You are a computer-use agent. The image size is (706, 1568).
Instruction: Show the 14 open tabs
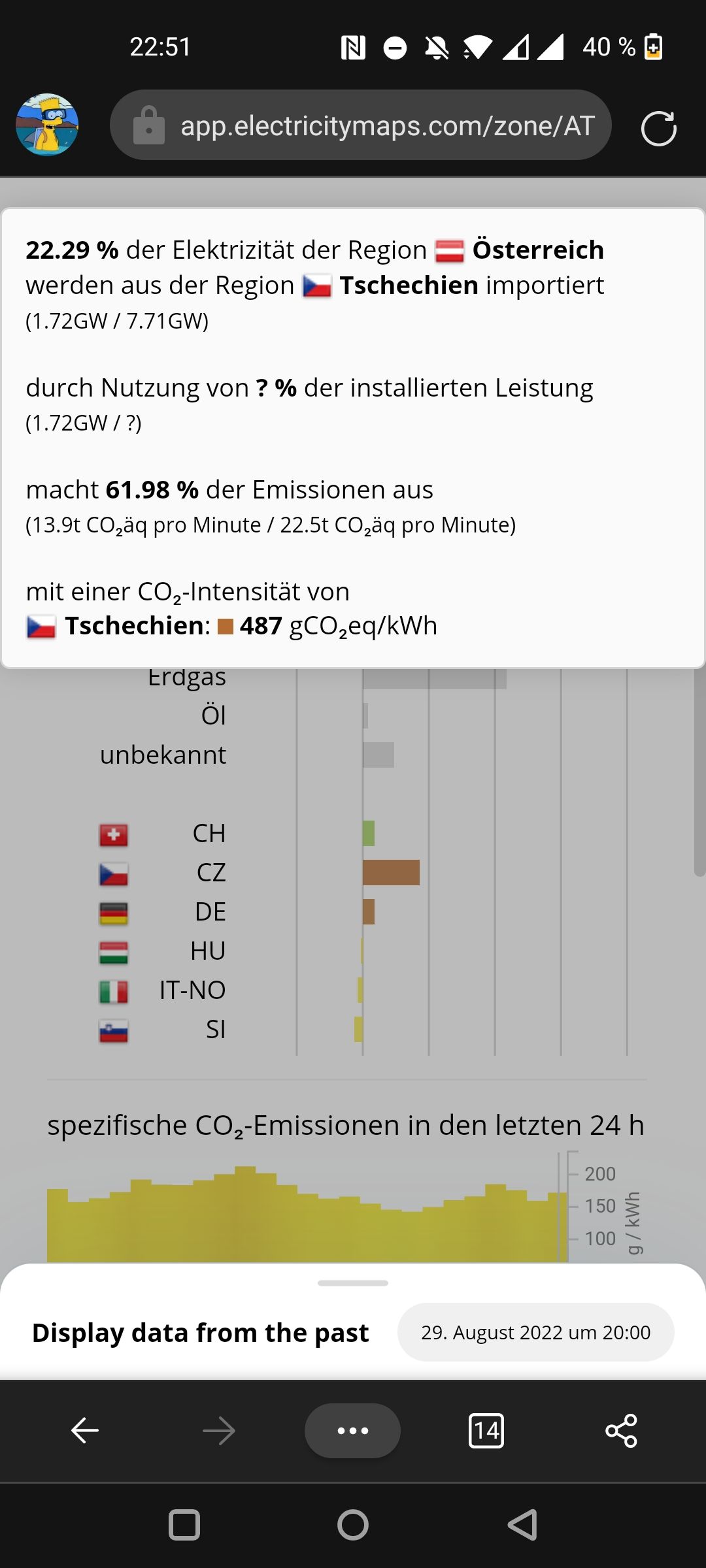coord(486,1430)
